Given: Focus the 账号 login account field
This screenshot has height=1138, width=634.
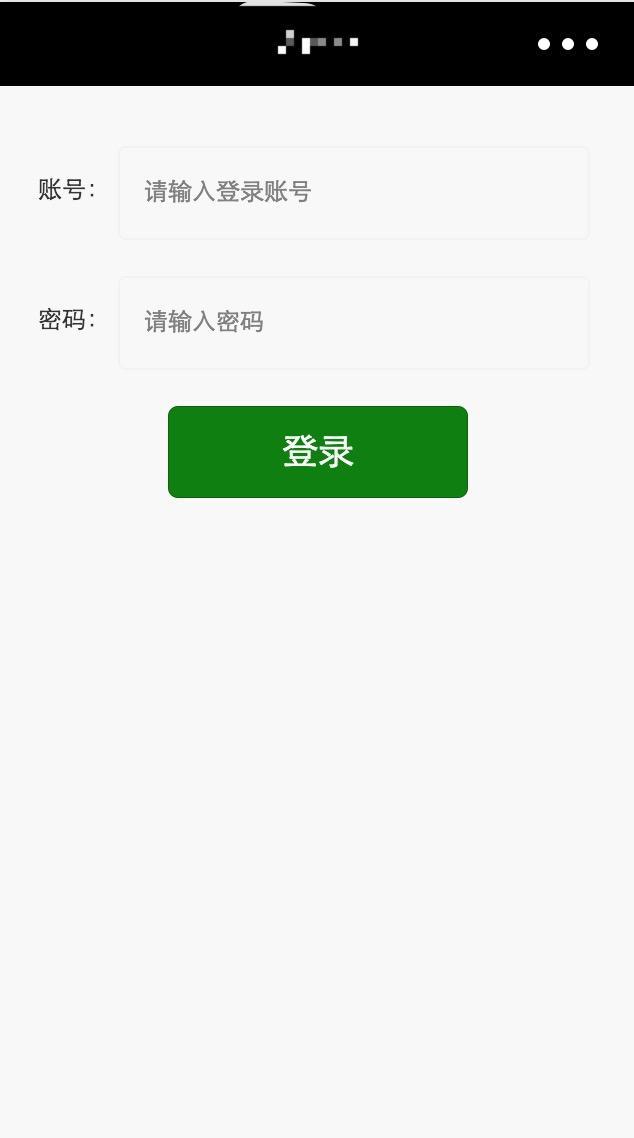Looking at the screenshot, I should tap(354, 193).
